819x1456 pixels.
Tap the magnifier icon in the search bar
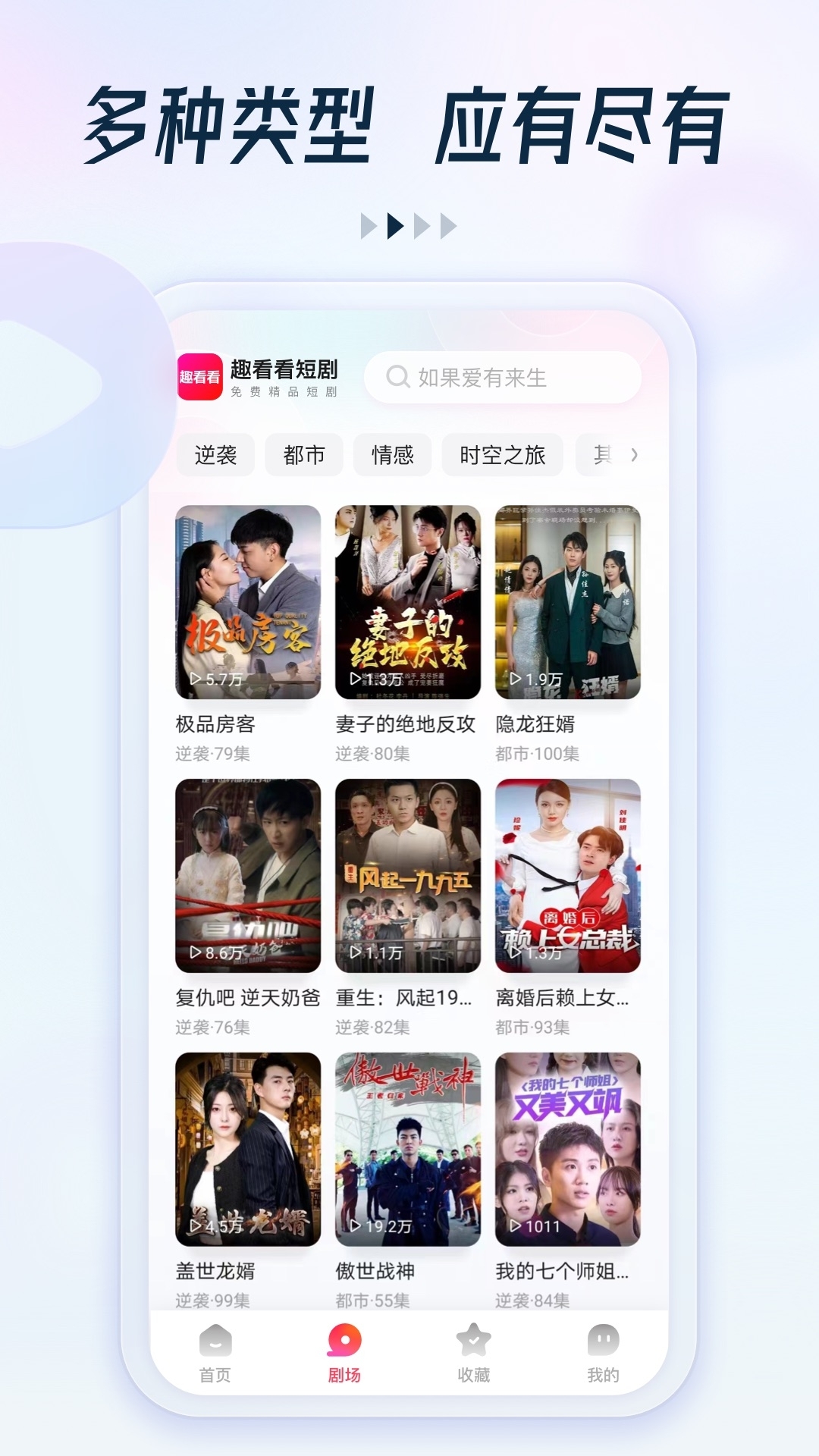click(x=397, y=377)
